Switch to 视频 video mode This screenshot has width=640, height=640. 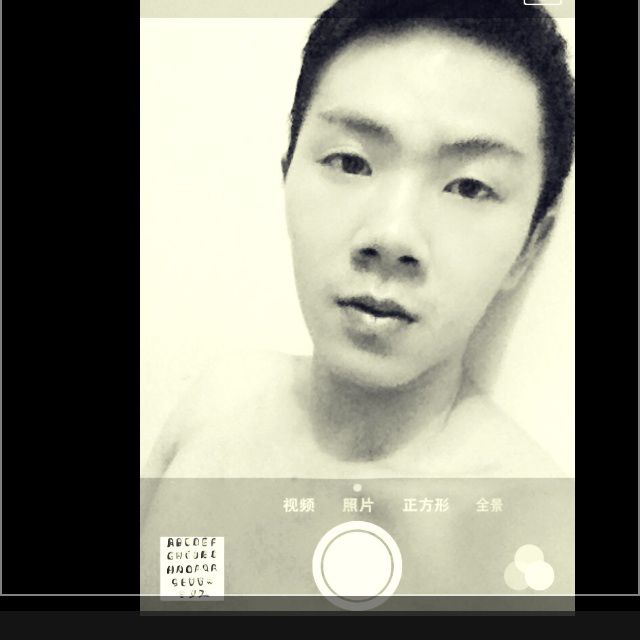click(x=298, y=505)
